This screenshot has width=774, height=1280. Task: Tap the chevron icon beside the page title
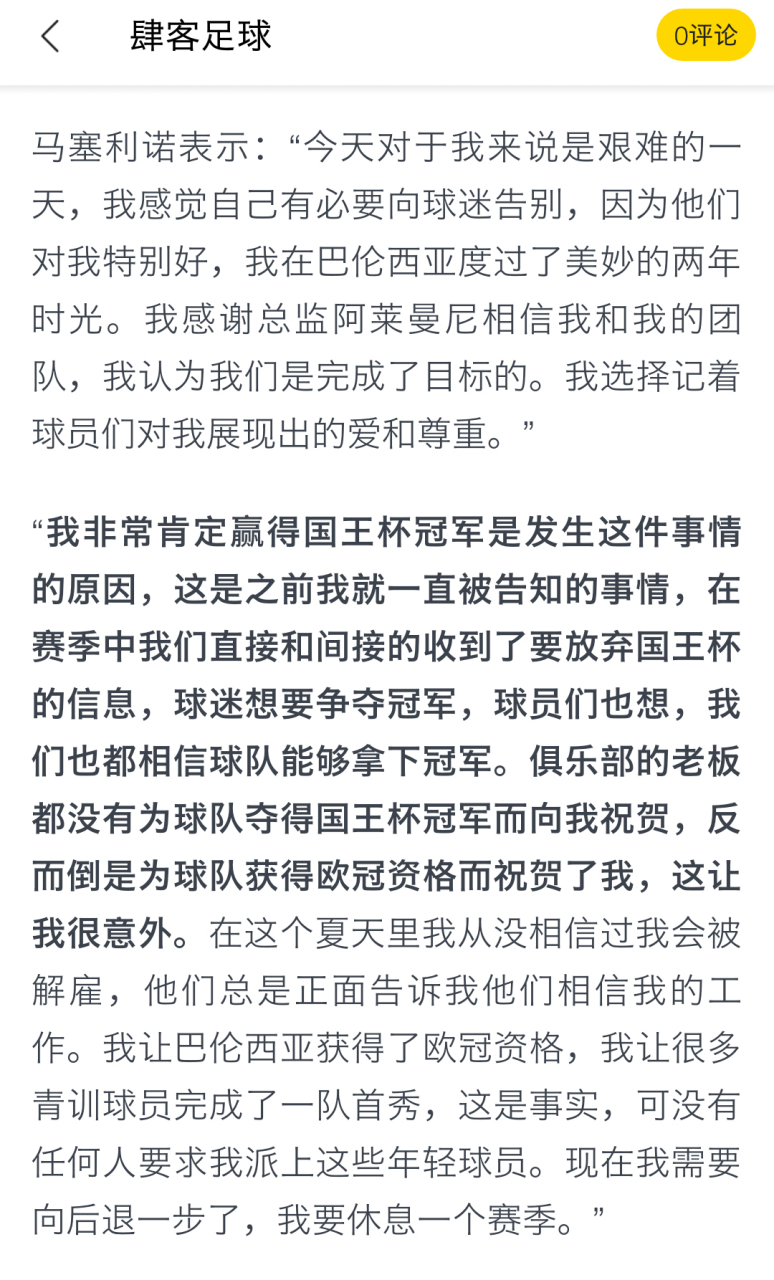point(48,36)
